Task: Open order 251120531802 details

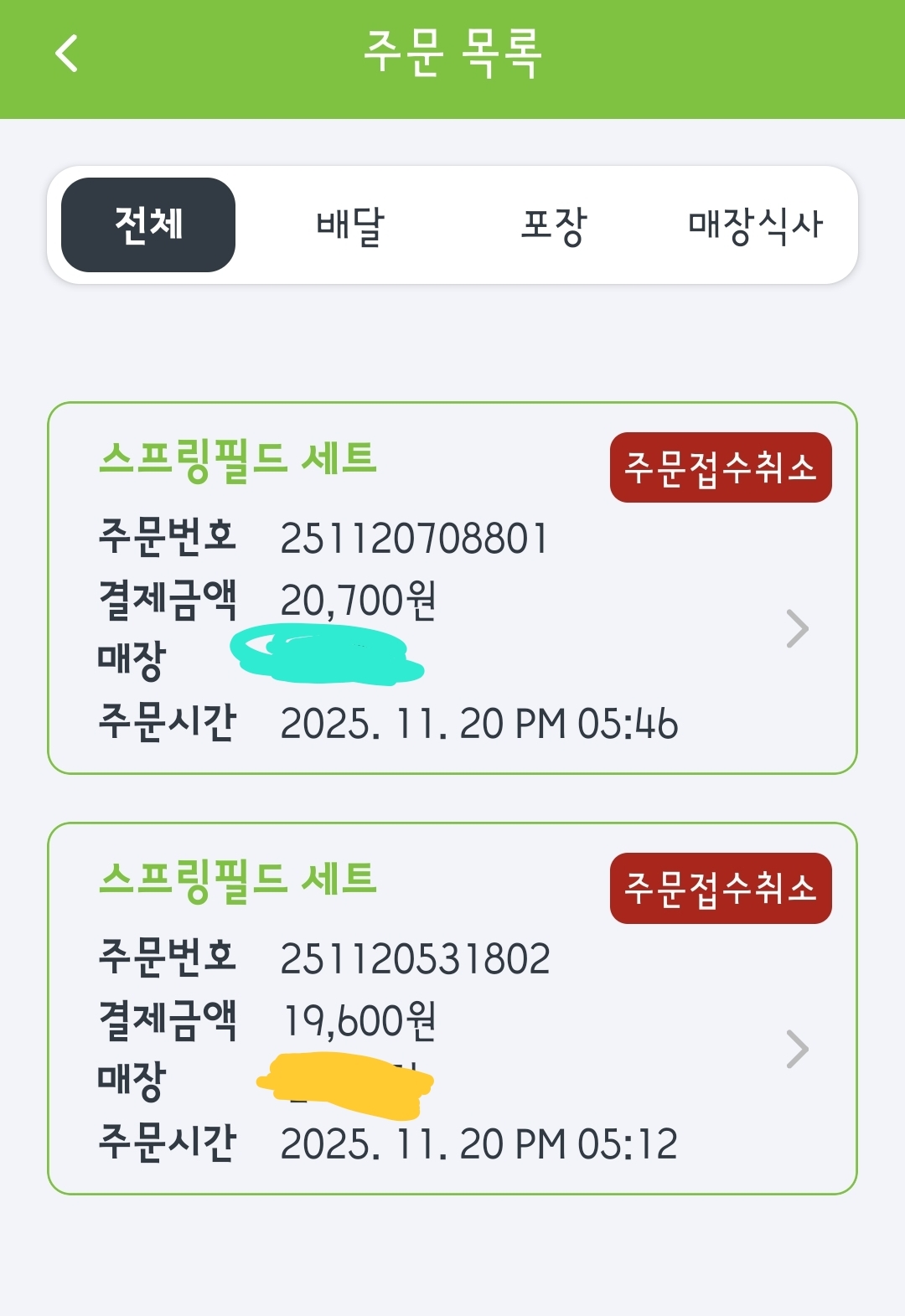Action: (x=796, y=1050)
